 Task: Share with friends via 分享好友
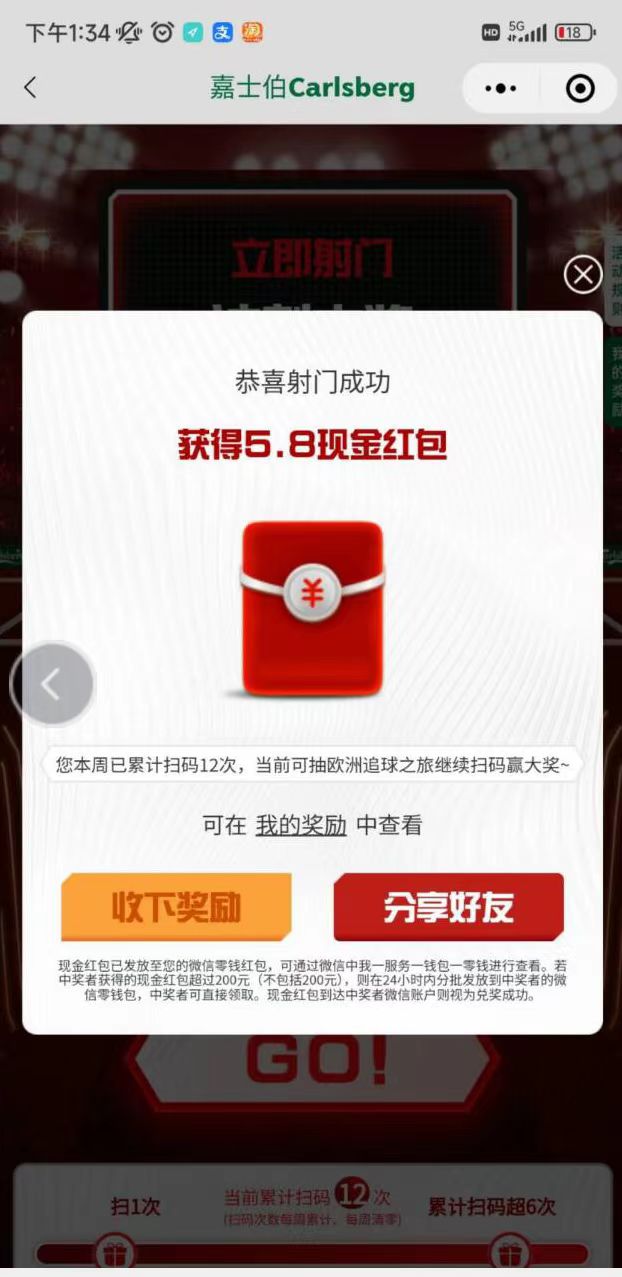[x=448, y=907]
